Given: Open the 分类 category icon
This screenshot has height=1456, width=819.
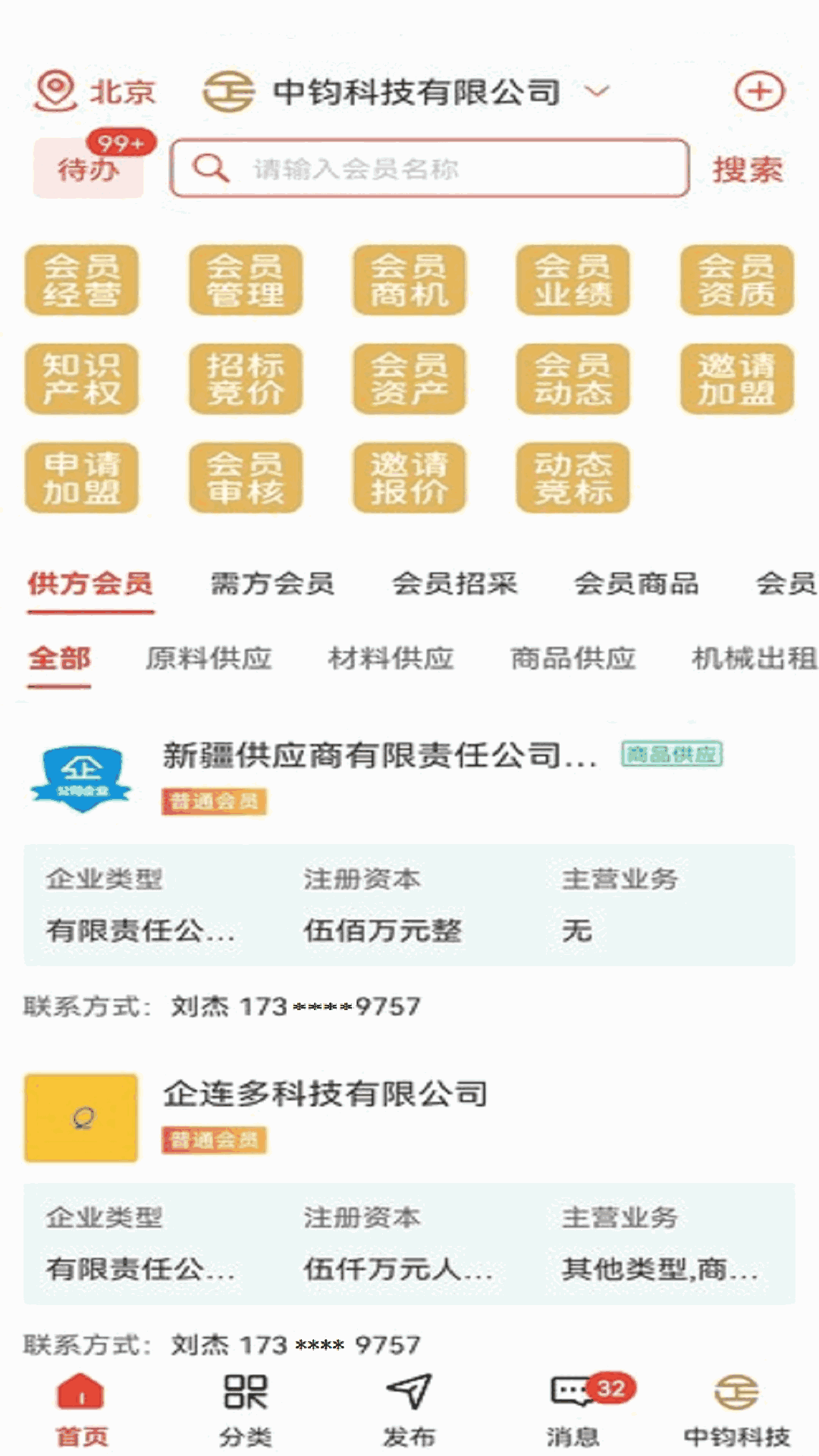Looking at the screenshot, I should (245, 1407).
